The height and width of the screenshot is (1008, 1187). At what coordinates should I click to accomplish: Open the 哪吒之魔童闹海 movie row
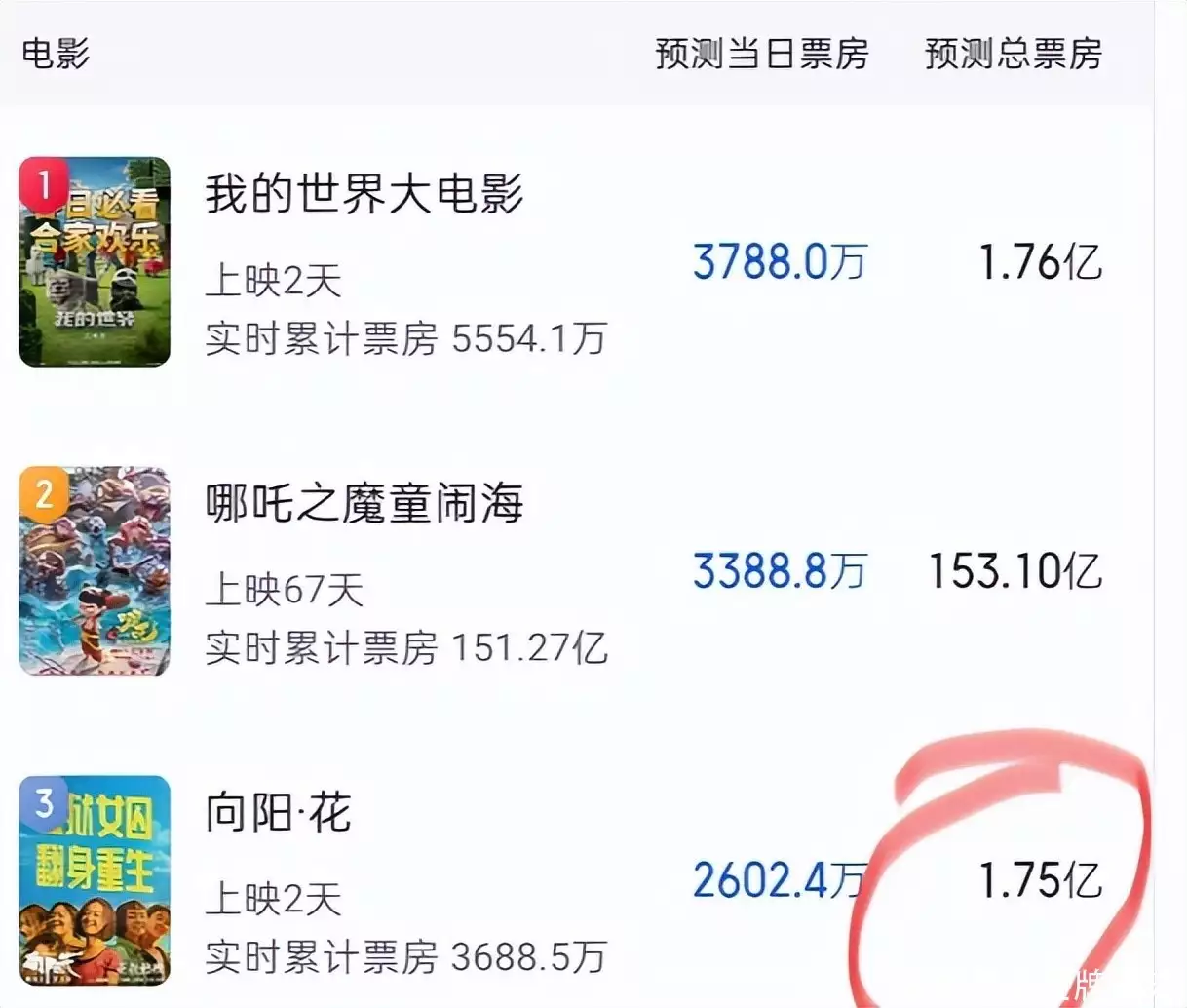coord(364,504)
